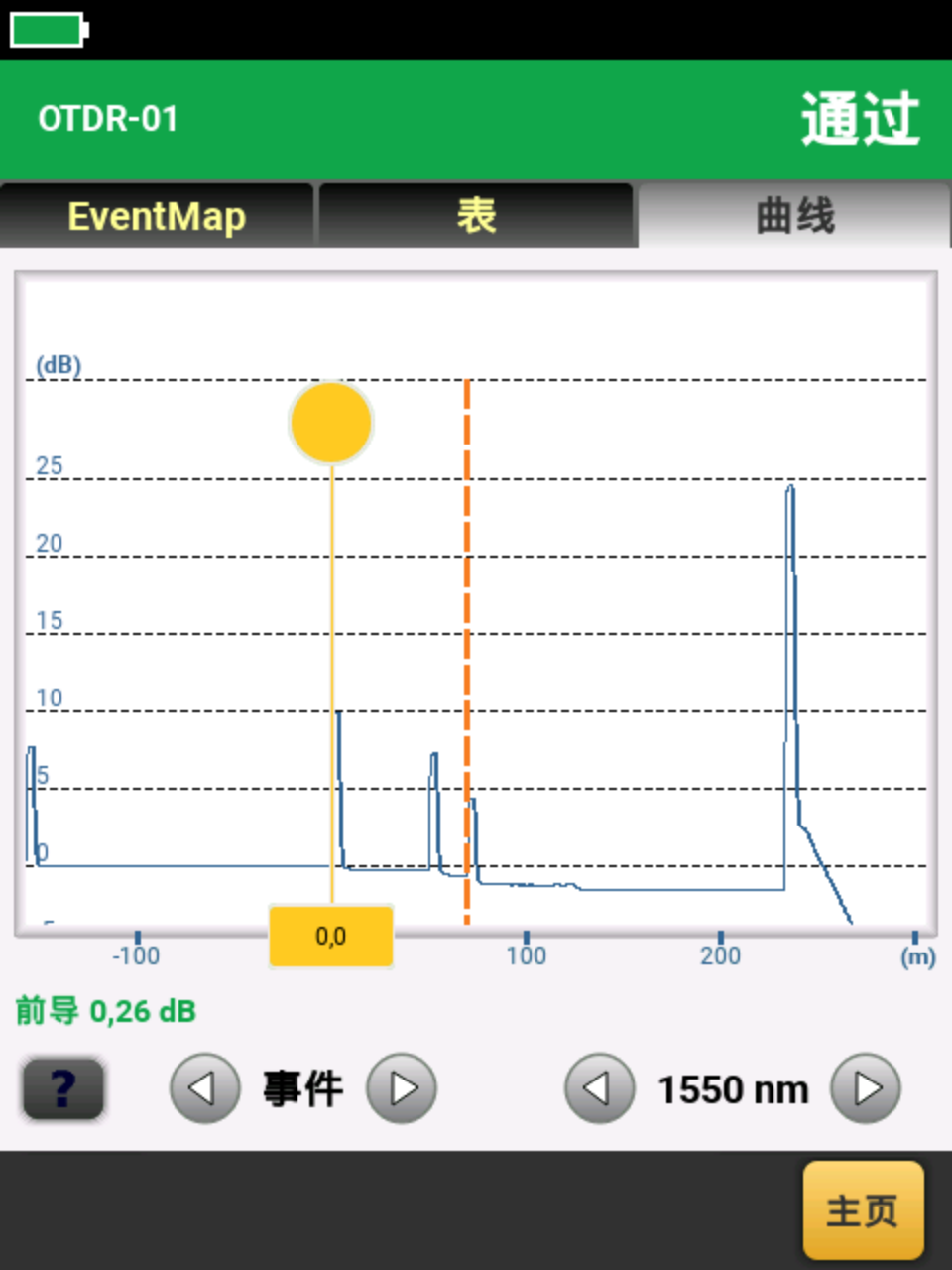Switch to the 表 tab
The height and width of the screenshot is (1270, 952).
coord(476,215)
